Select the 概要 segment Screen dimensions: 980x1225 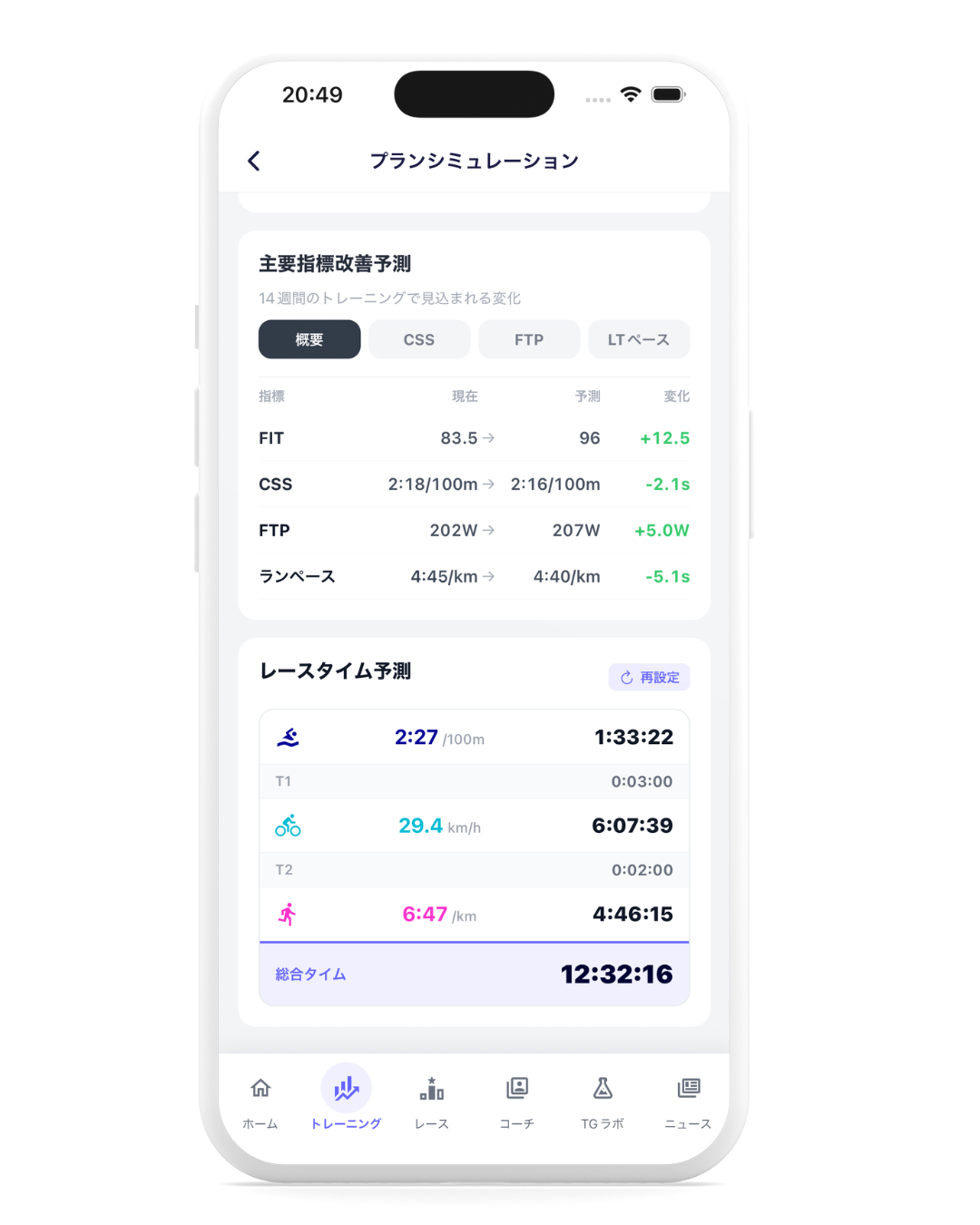point(309,339)
